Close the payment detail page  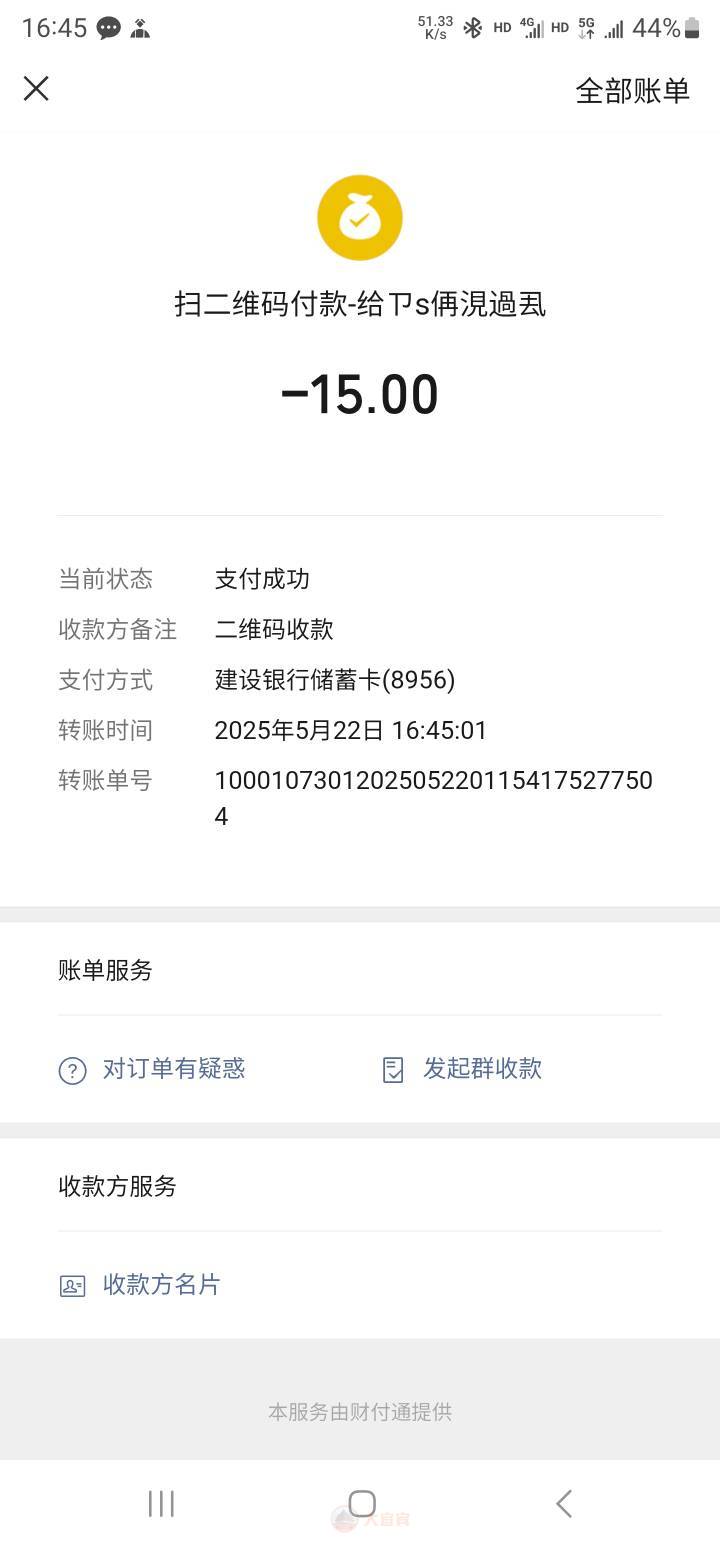(x=36, y=89)
